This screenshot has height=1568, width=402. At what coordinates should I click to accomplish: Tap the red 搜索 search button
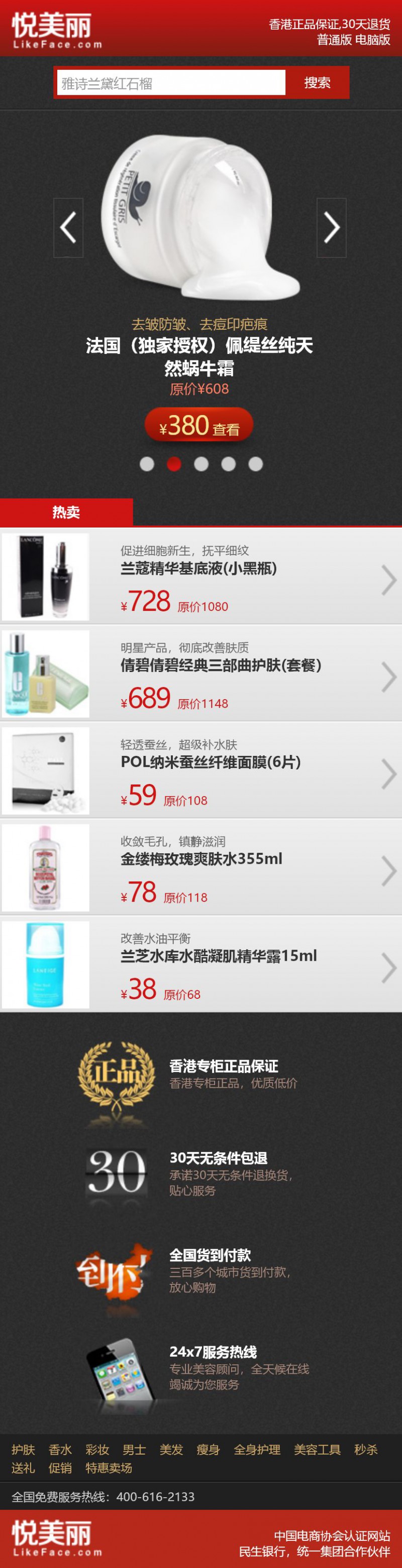[318, 83]
